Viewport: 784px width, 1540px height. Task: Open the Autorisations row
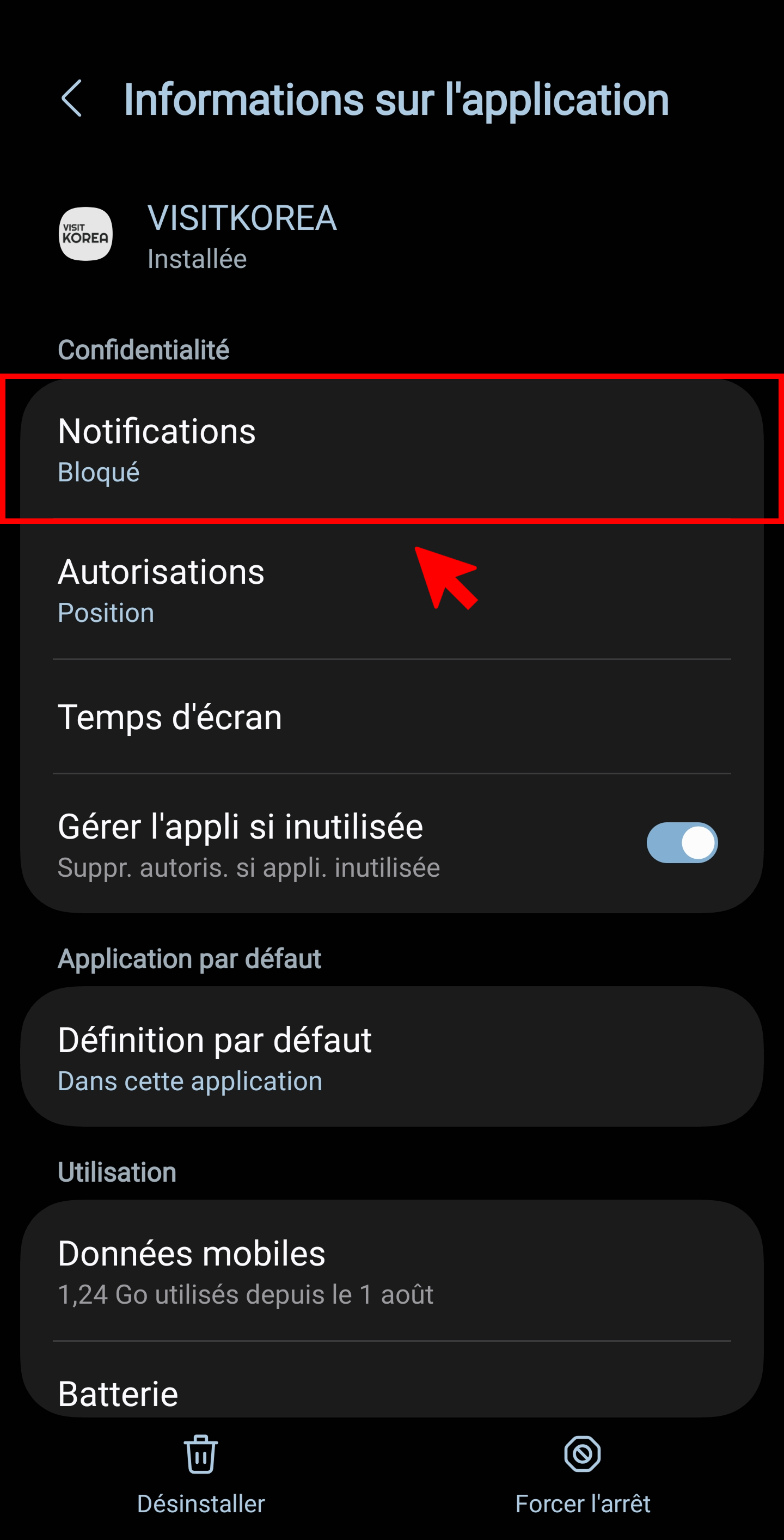click(x=391, y=590)
